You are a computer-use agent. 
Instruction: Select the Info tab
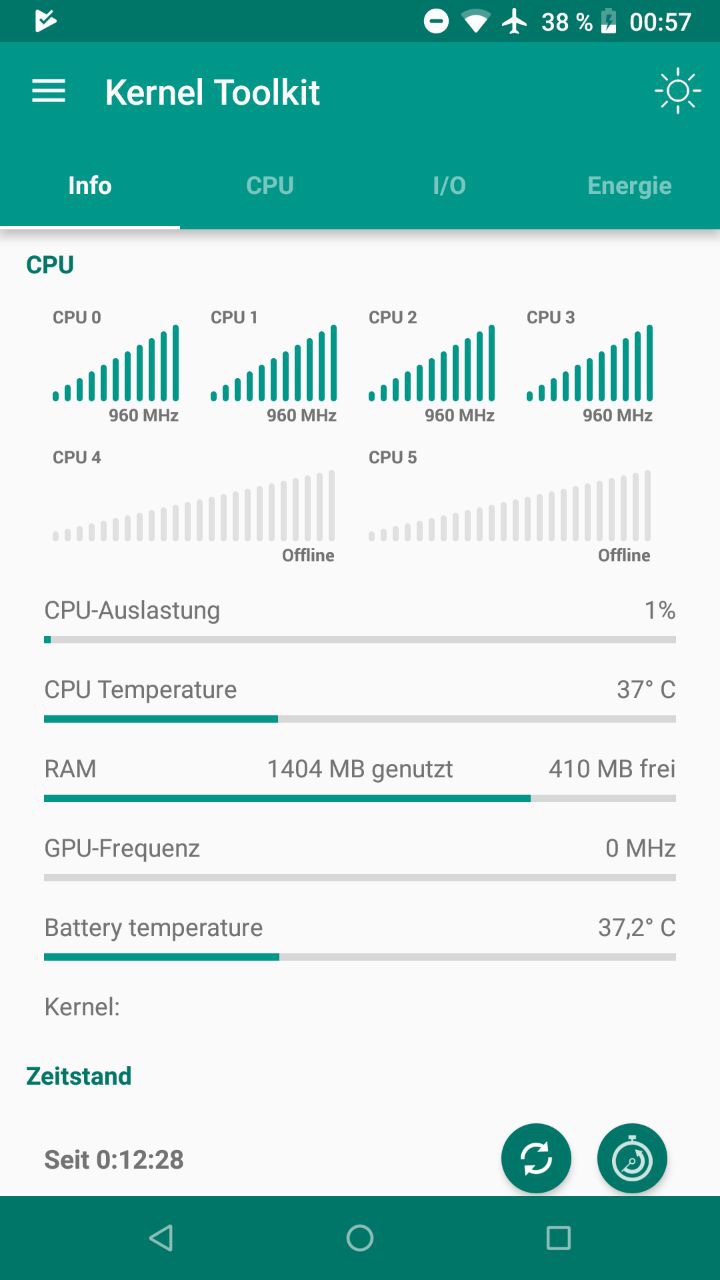pos(90,186)
